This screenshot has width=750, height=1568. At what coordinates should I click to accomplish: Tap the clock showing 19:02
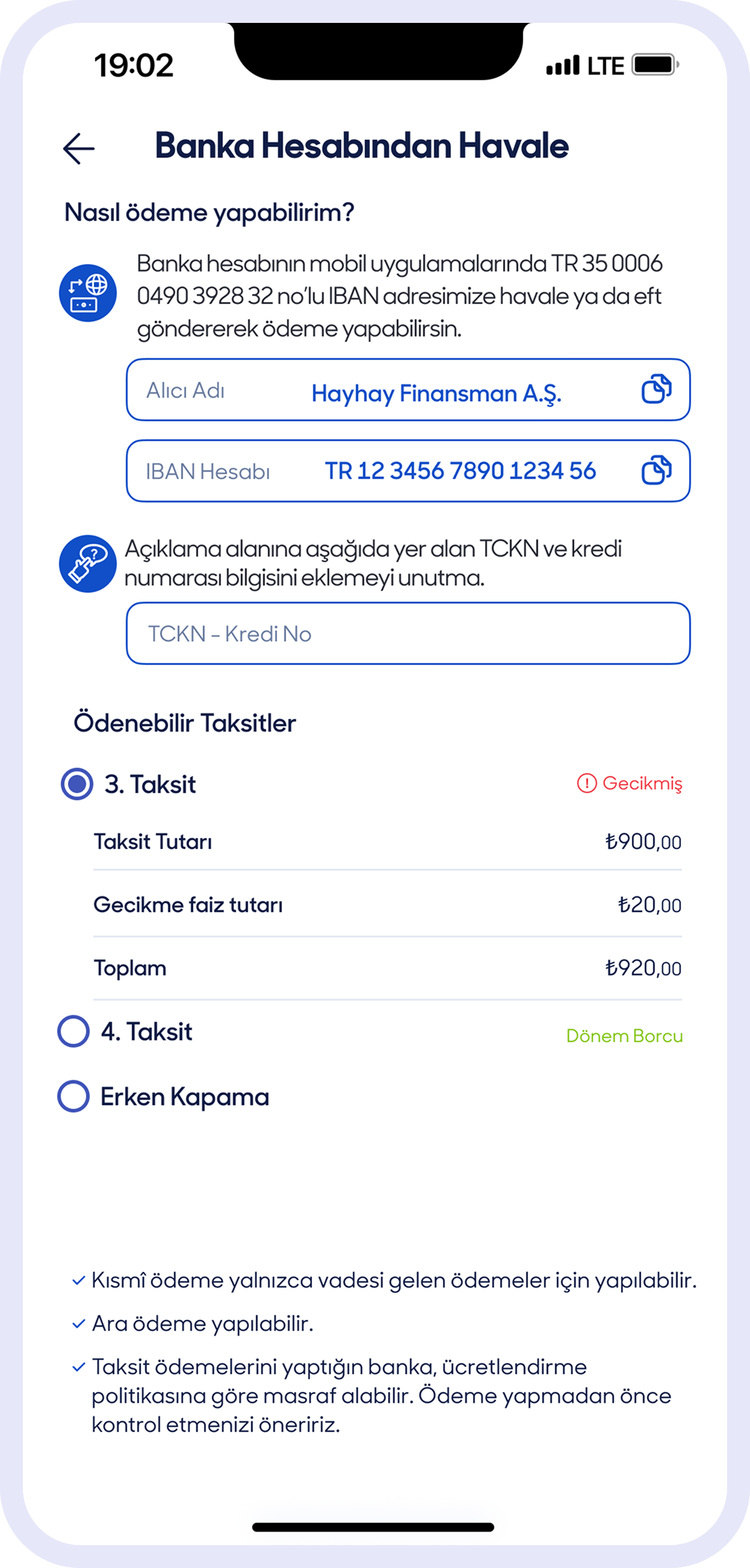(133, 64)
